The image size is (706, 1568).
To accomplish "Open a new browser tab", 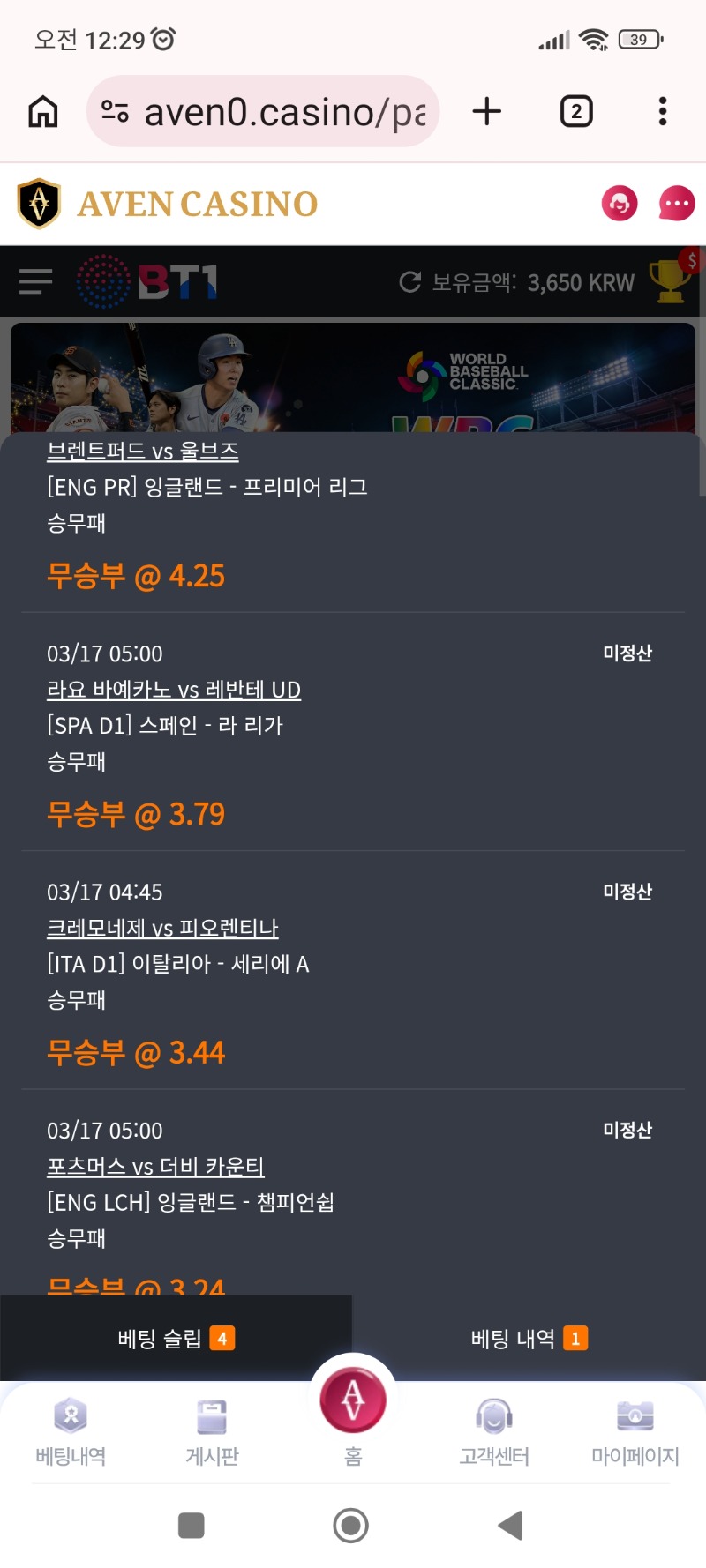I will (486, 112).
